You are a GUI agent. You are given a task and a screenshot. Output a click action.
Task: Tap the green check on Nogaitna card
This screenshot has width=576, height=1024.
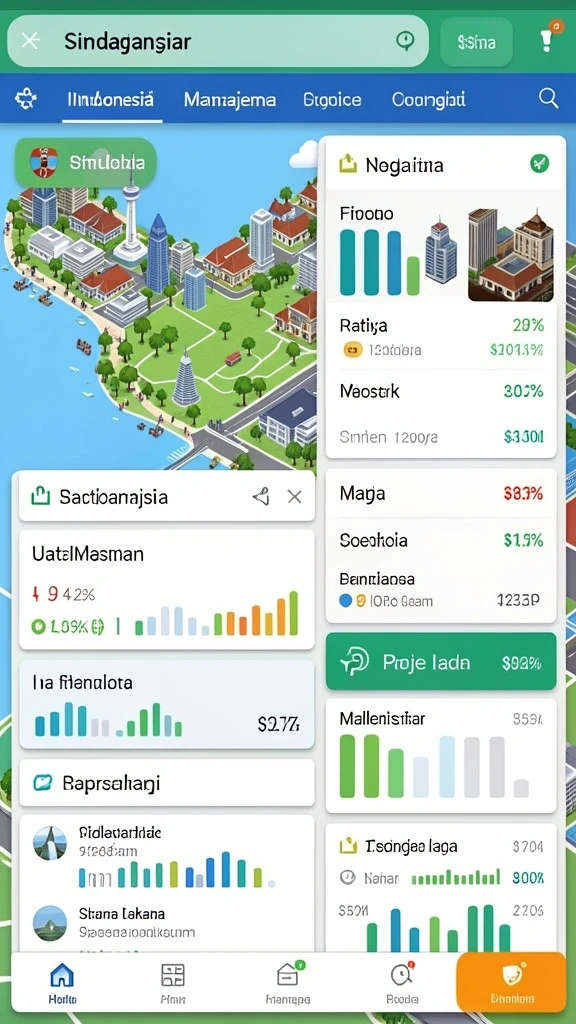[x=539, y=163]
